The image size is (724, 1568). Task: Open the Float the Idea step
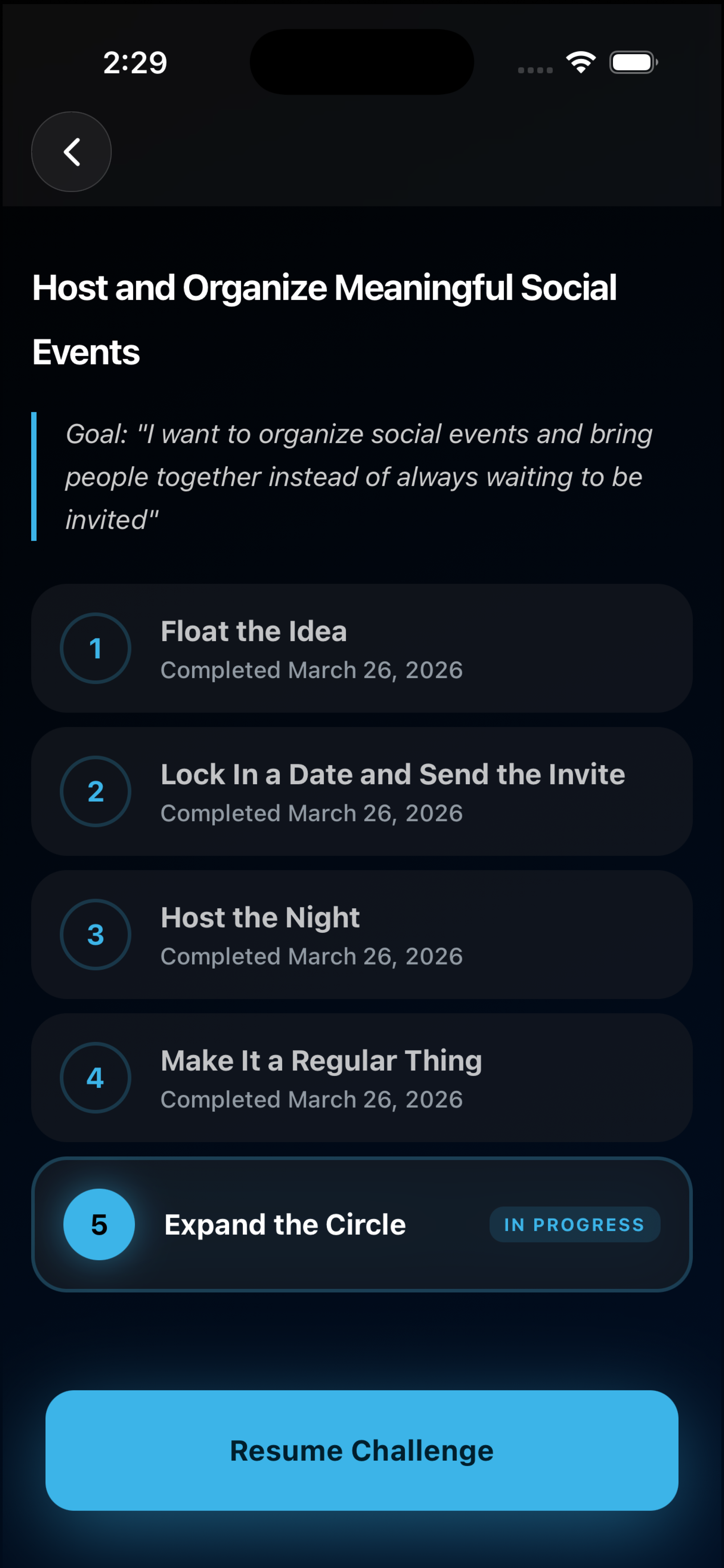tap(361, 648)
